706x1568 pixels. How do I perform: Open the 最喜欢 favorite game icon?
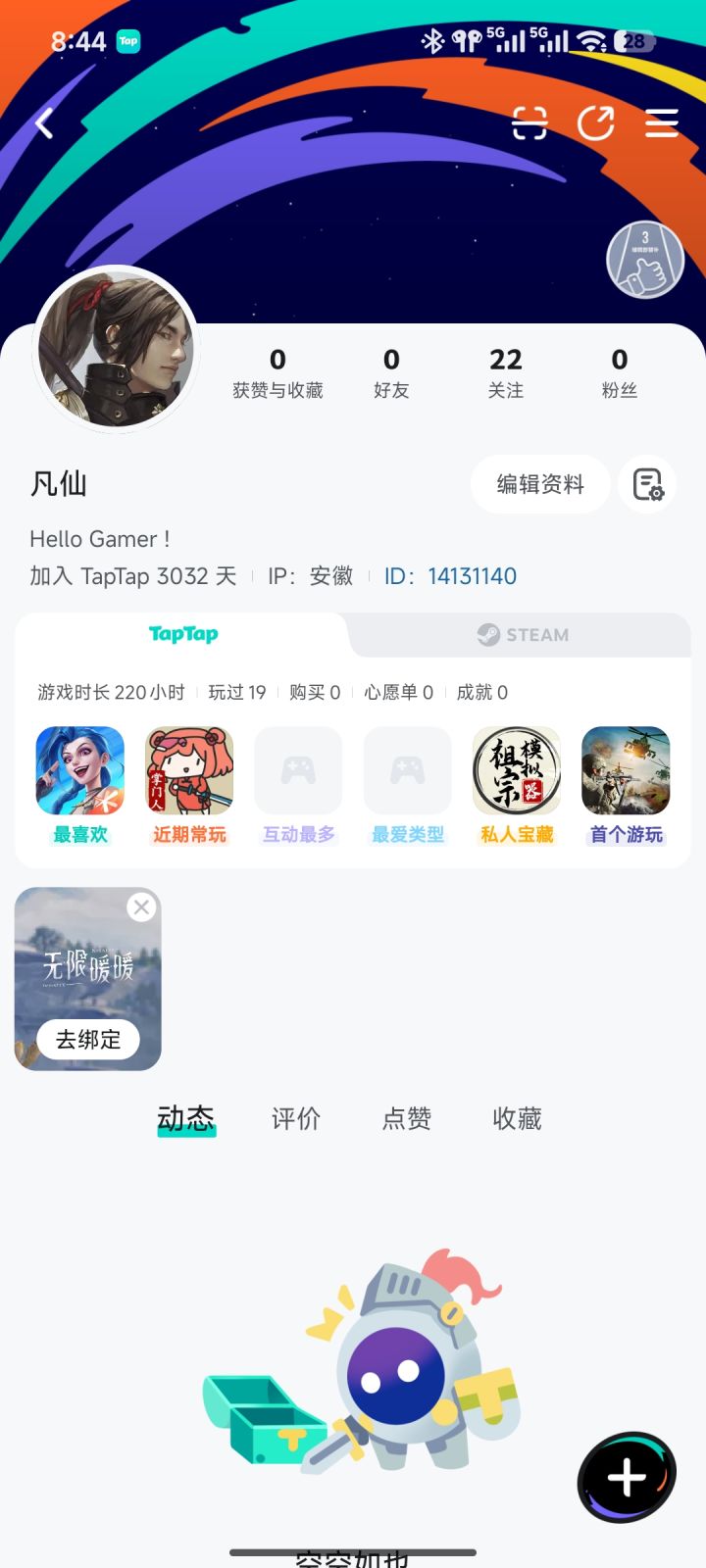79,770
